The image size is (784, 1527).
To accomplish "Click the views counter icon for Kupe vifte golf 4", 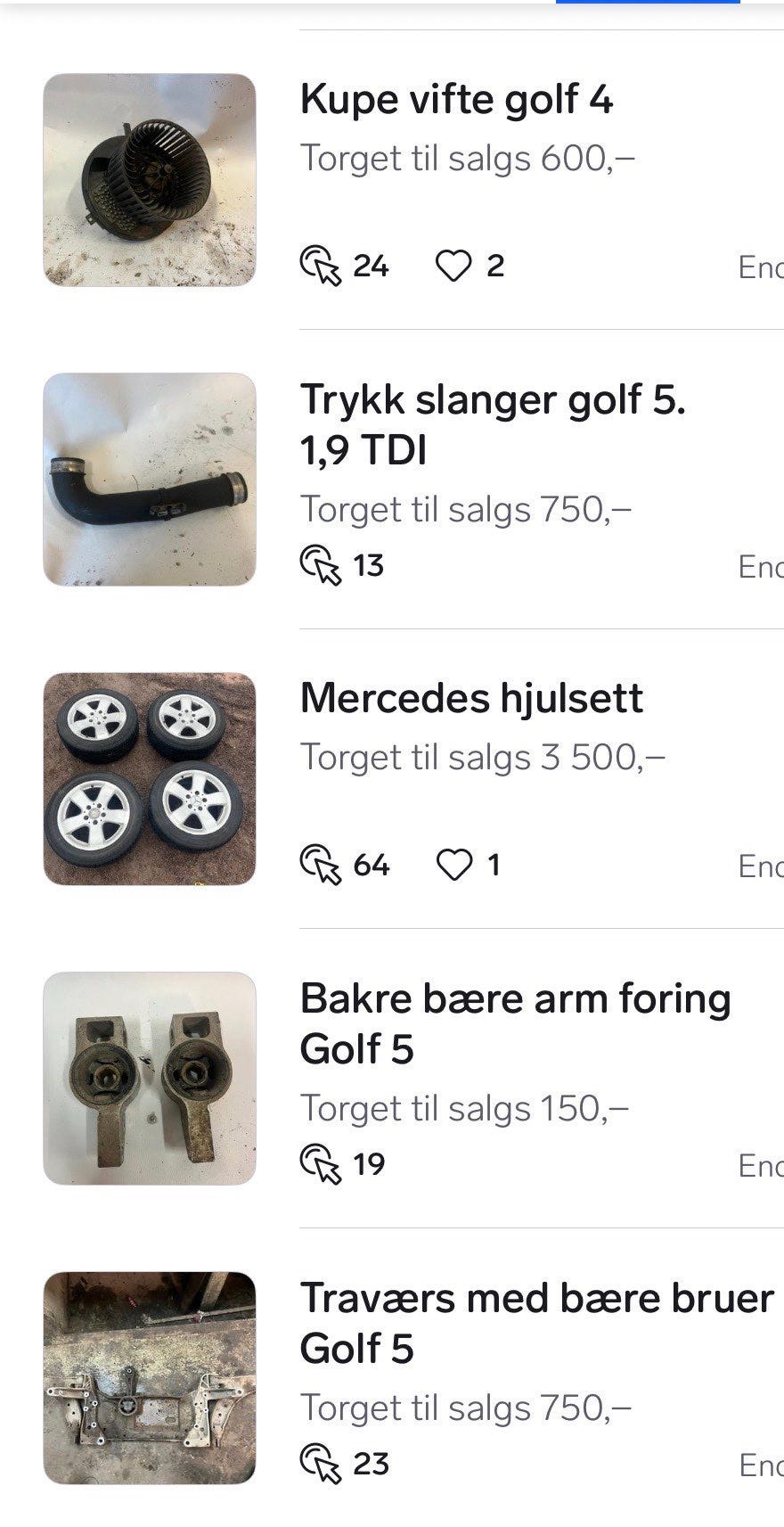I will pyautogui.click(x=321, y=264).
